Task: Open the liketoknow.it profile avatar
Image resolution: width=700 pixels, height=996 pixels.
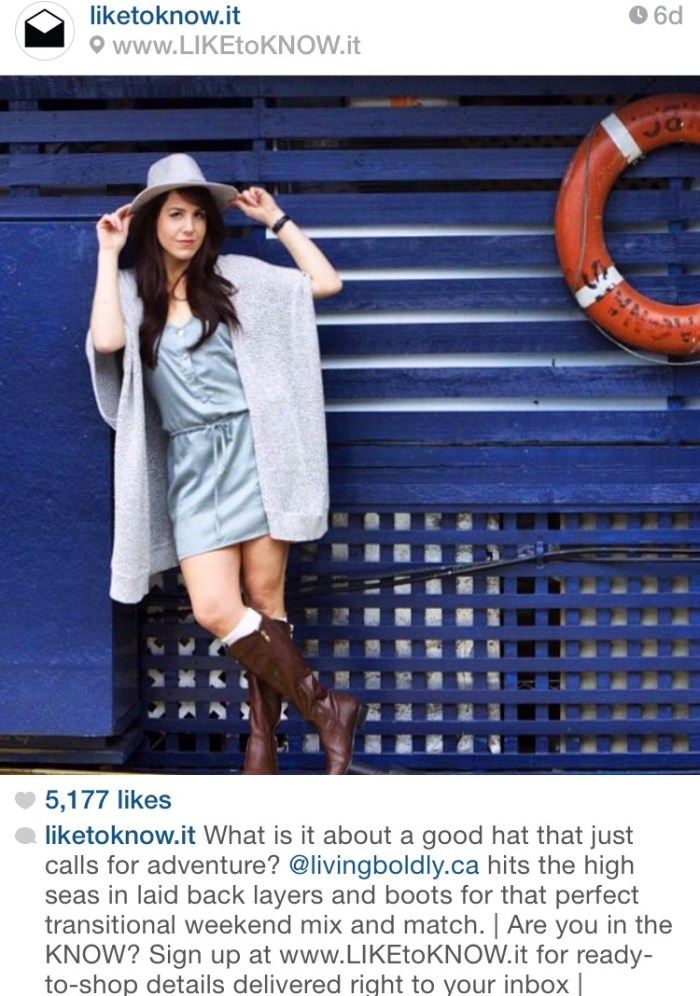Action: tap(44, 31)
